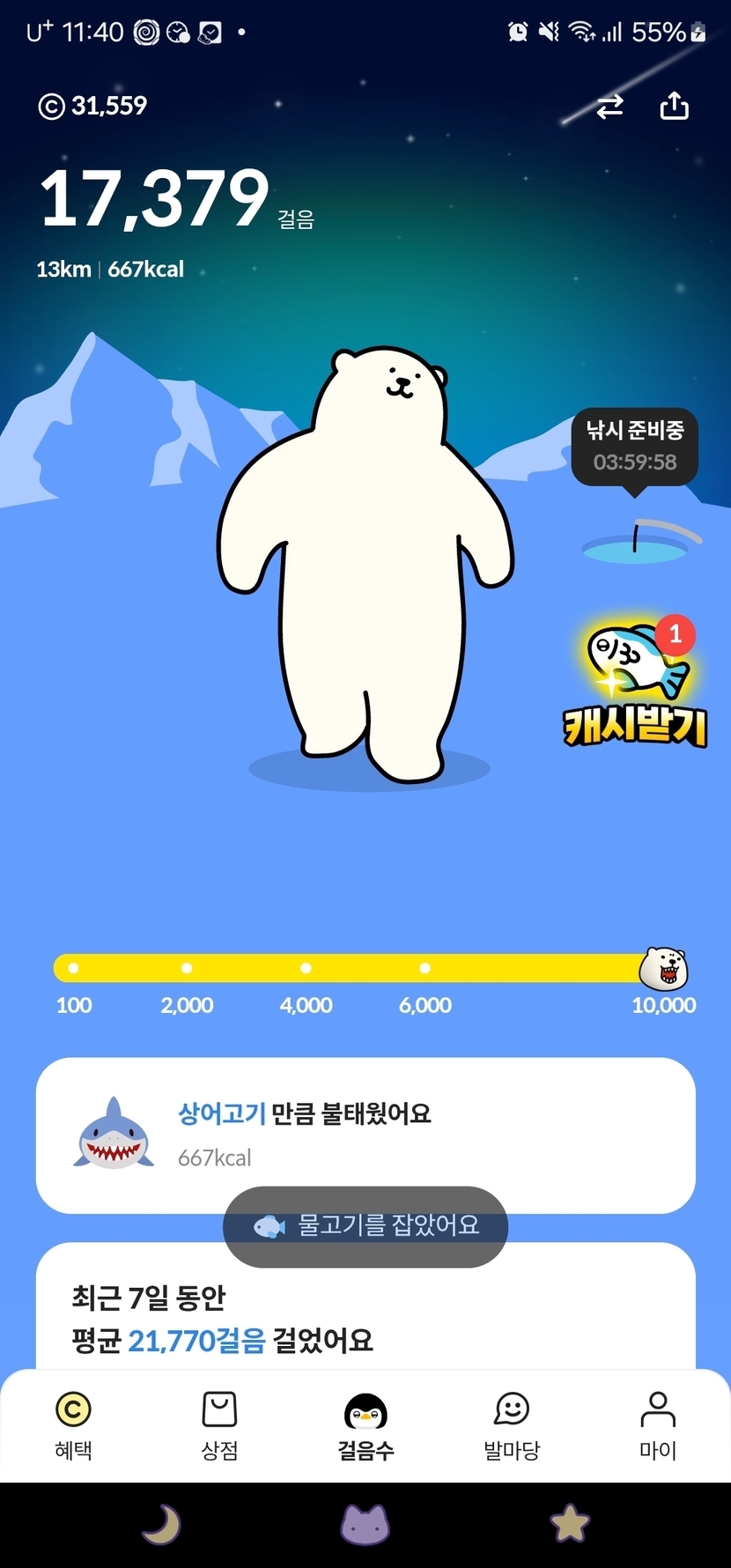731x1568 pixels.
Task: Switch to the 상점 tab
Action: click(x=219, y=1425)
